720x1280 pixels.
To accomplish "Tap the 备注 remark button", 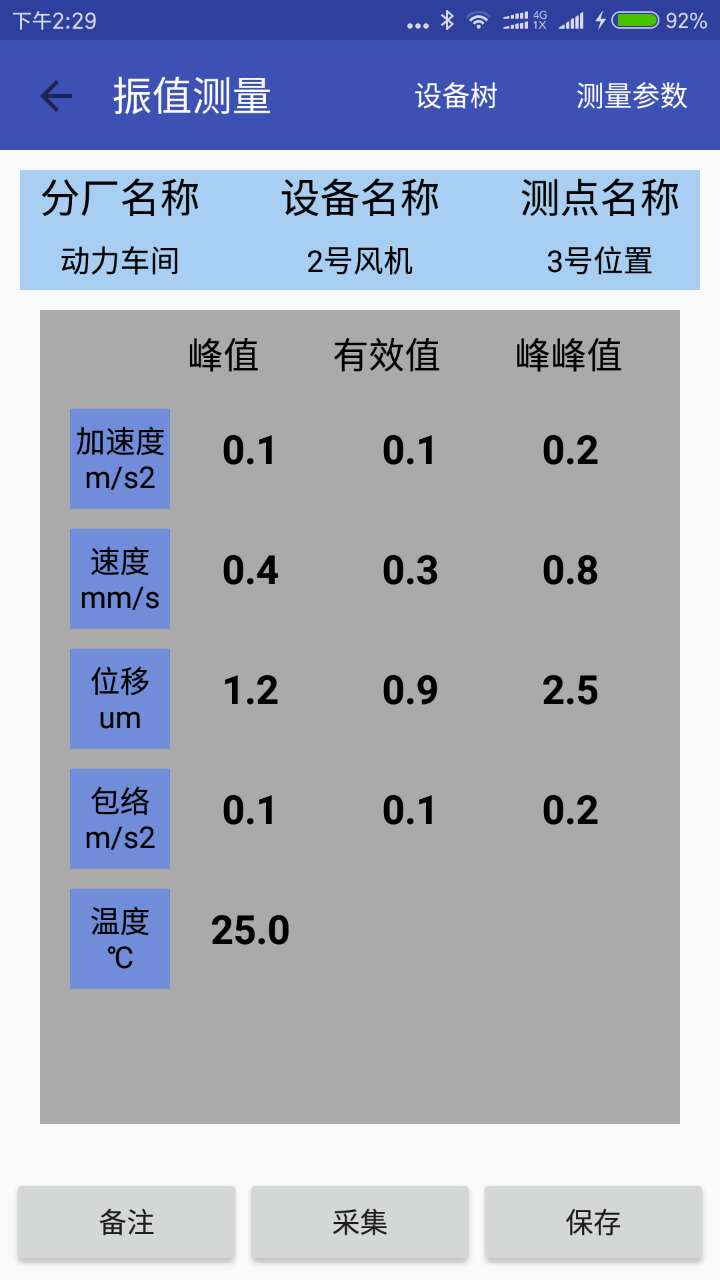I will [x=127, y=1222].
